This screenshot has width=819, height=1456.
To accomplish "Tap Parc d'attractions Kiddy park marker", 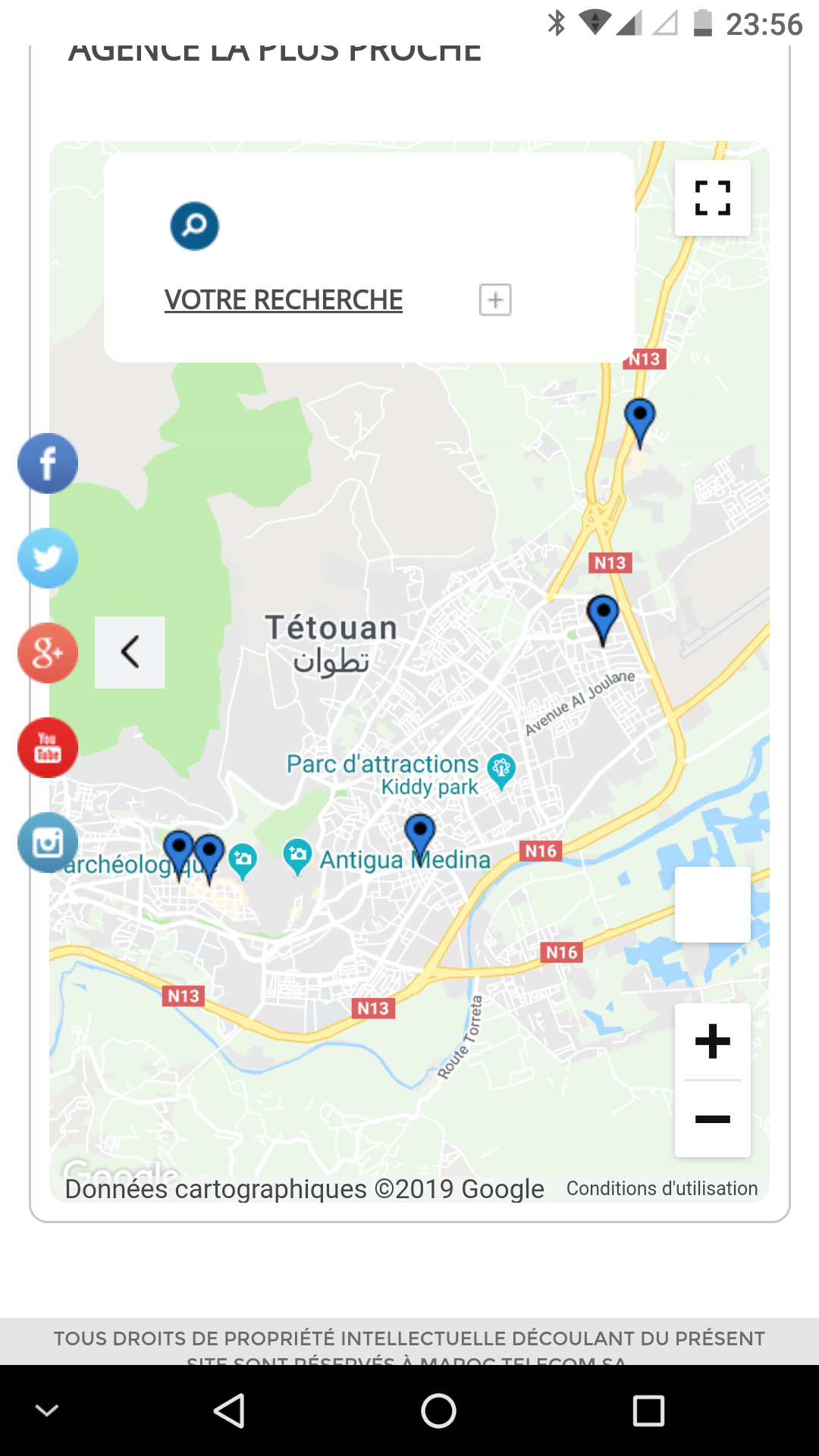I will (501, 771).
